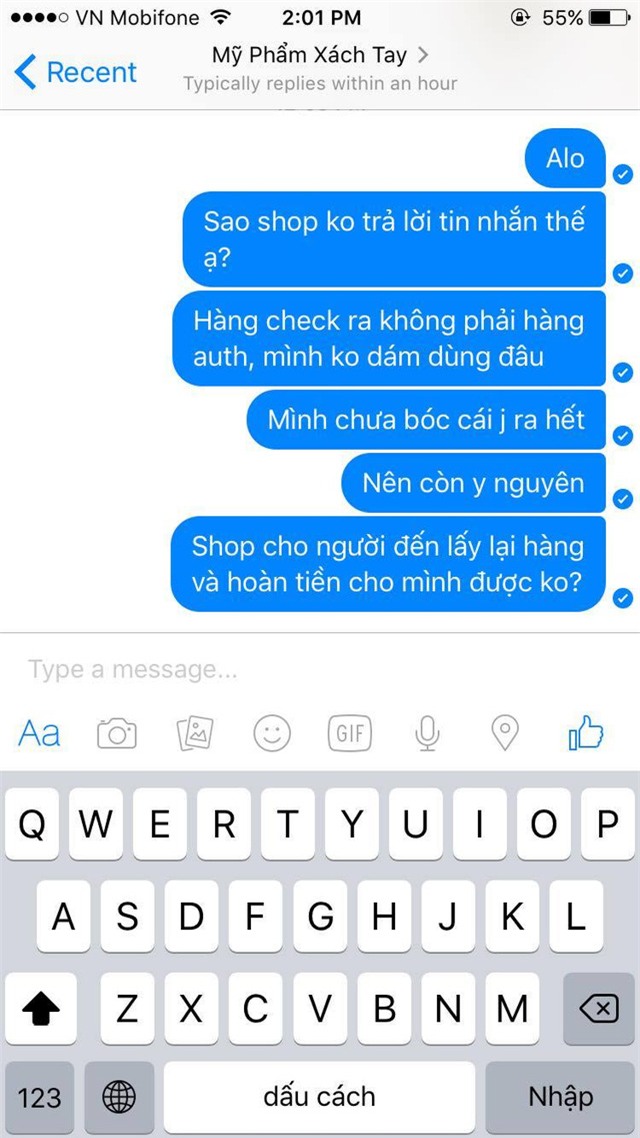Open the camera to take a photo
The image size is (640, 1138).
point(116,734)
